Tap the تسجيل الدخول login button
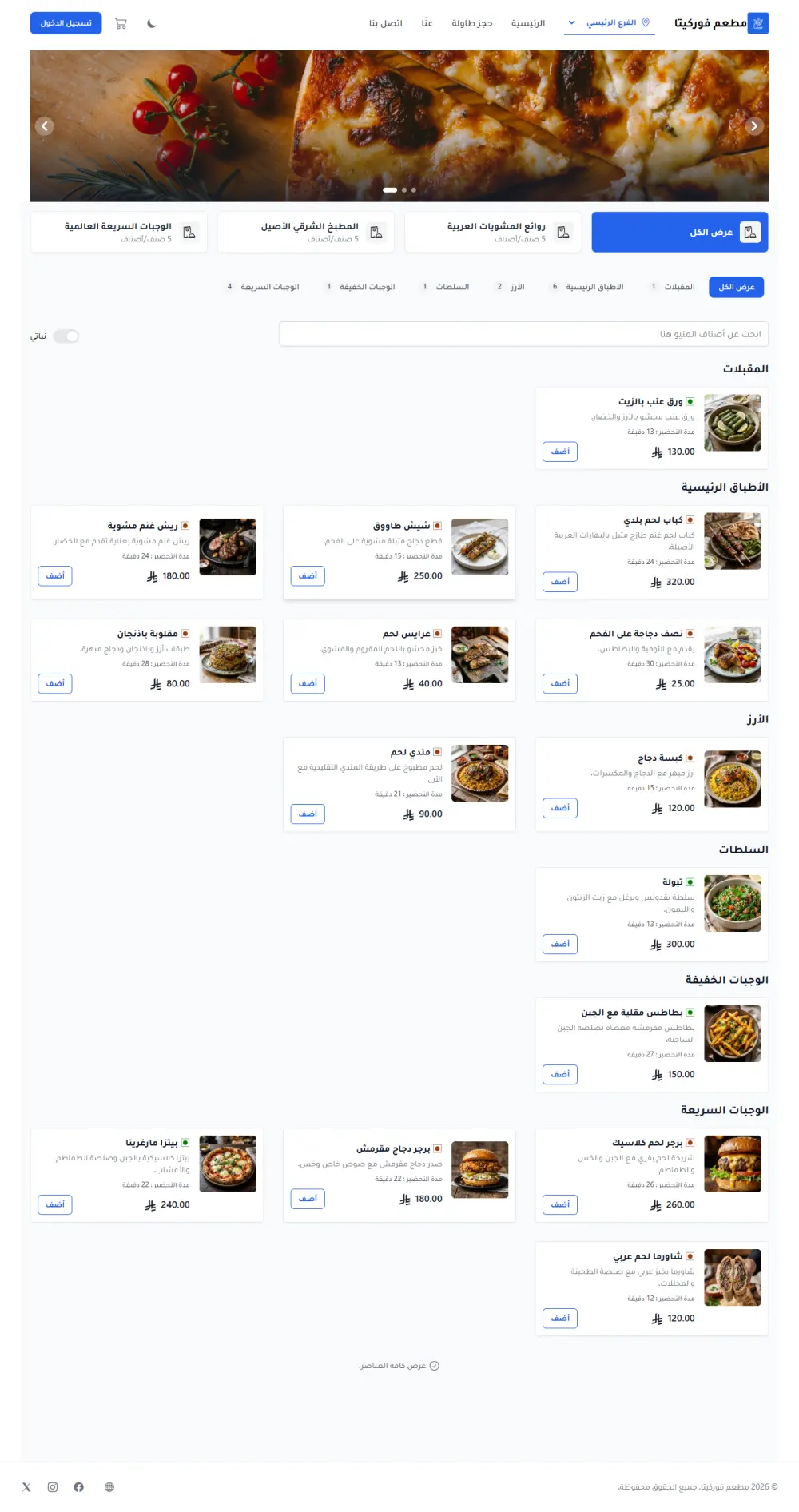 pos(66,23)
